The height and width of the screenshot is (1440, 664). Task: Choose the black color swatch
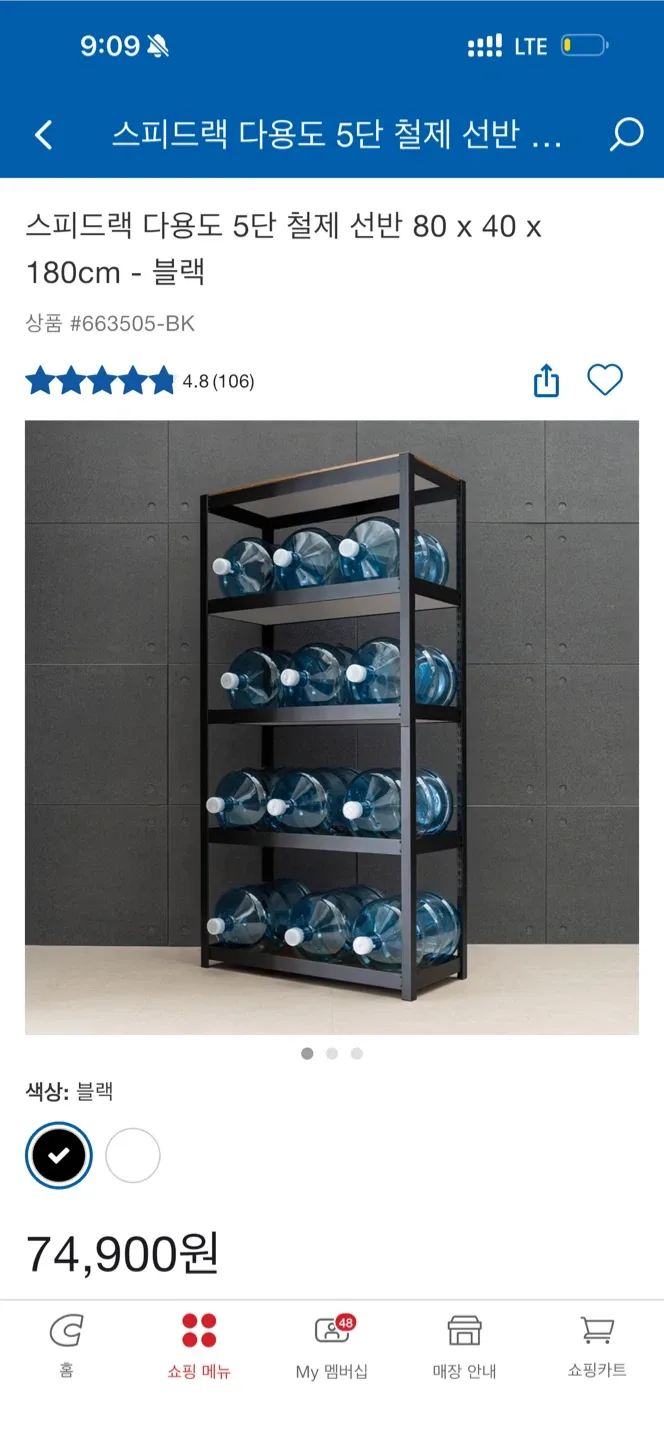59,1156
